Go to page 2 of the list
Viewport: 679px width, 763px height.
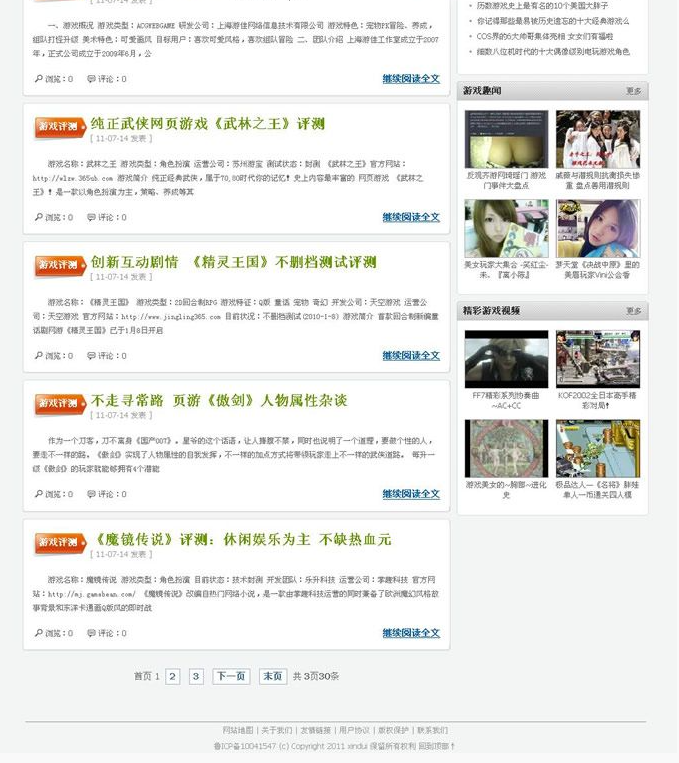point(172,677)
